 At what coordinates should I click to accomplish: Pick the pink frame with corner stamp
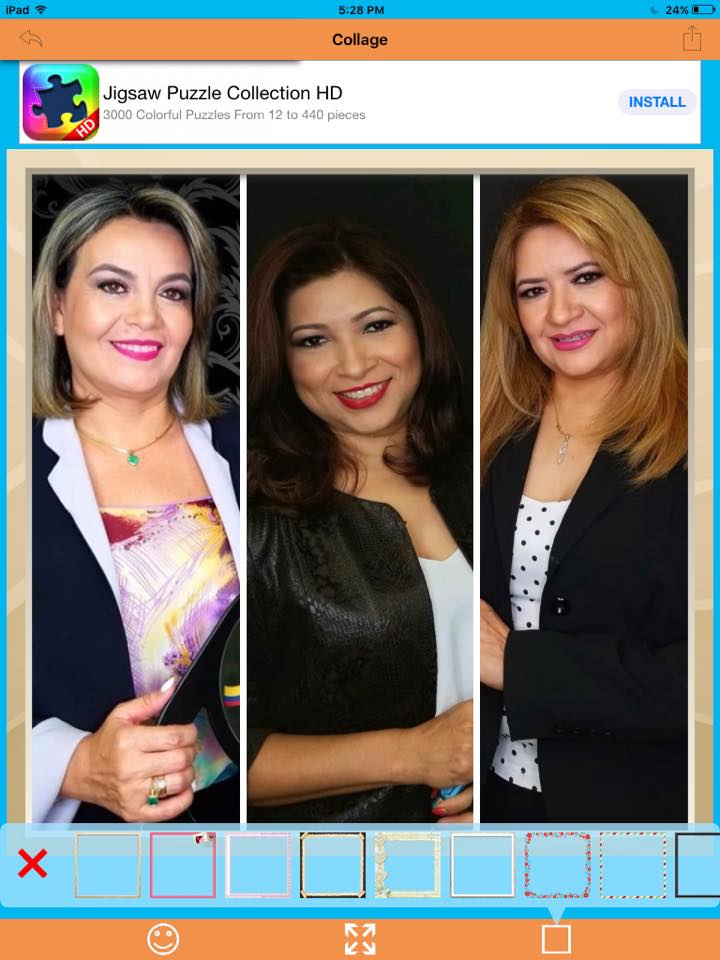click(x=183, y=865)
